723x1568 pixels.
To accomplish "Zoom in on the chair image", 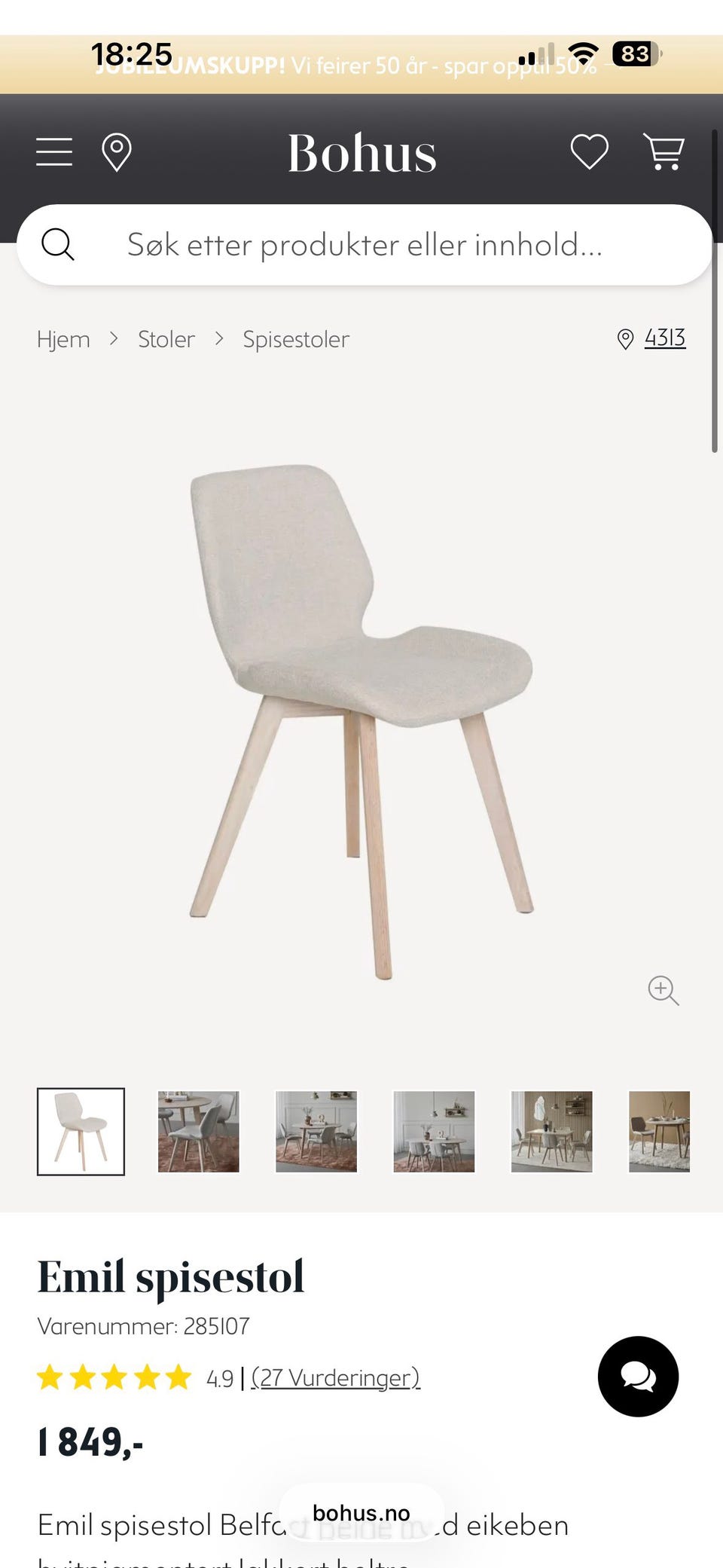I will (x=663, y=990).
